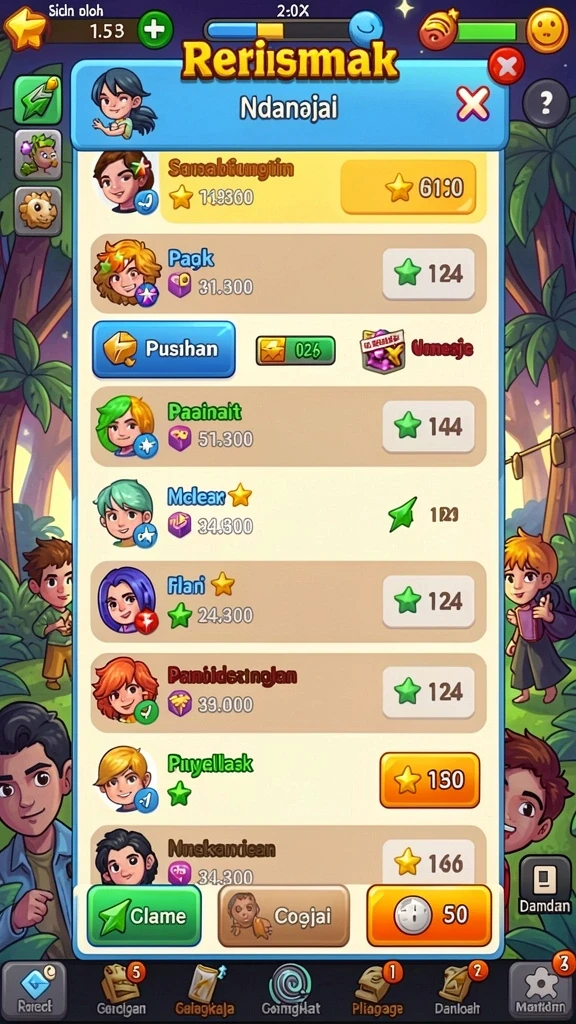This screenshot has width=576, height=1024.
Task: Tap the Cogjai button
Action: coord(283,916)
